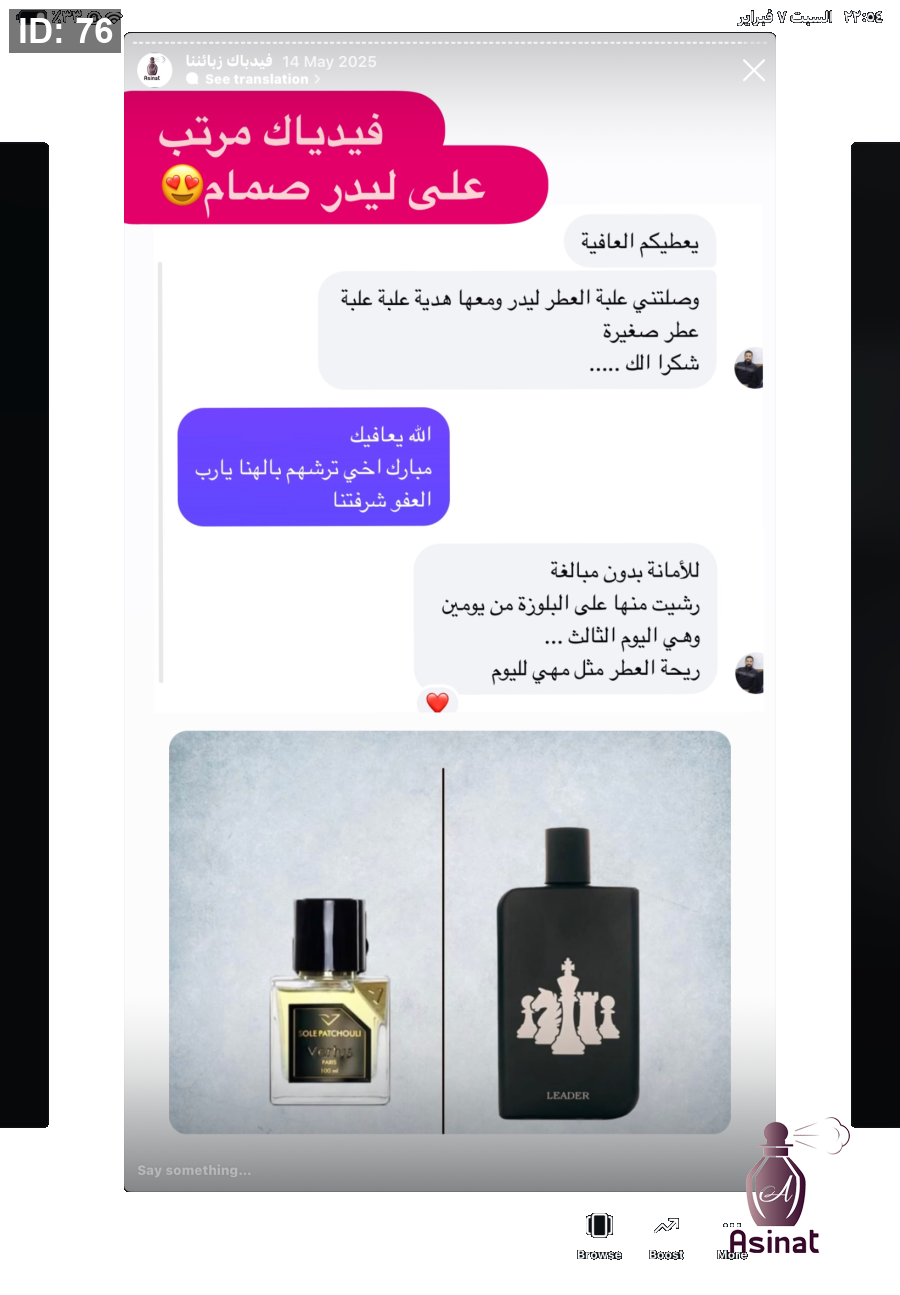Close the story viewer
Image resolution: width=900 pixels, height=1295 pixels.
(x=753, y=70)
